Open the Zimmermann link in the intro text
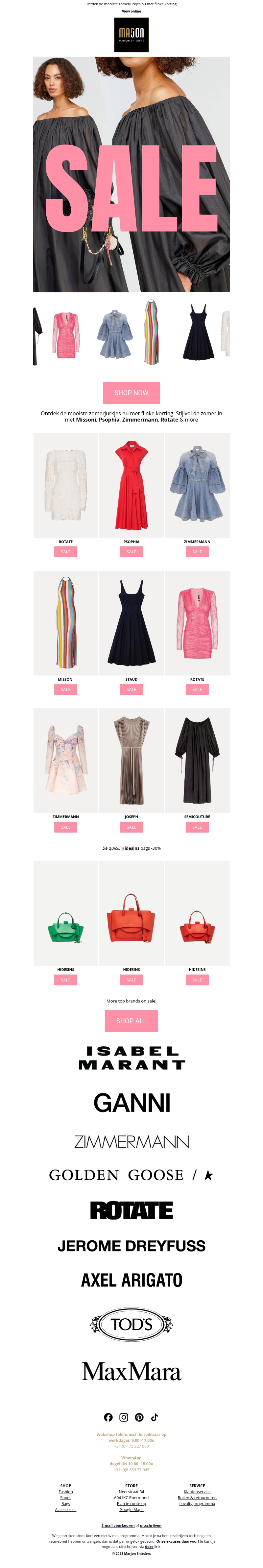Viewport: 263px width, 1568px height. coord(140,419)
